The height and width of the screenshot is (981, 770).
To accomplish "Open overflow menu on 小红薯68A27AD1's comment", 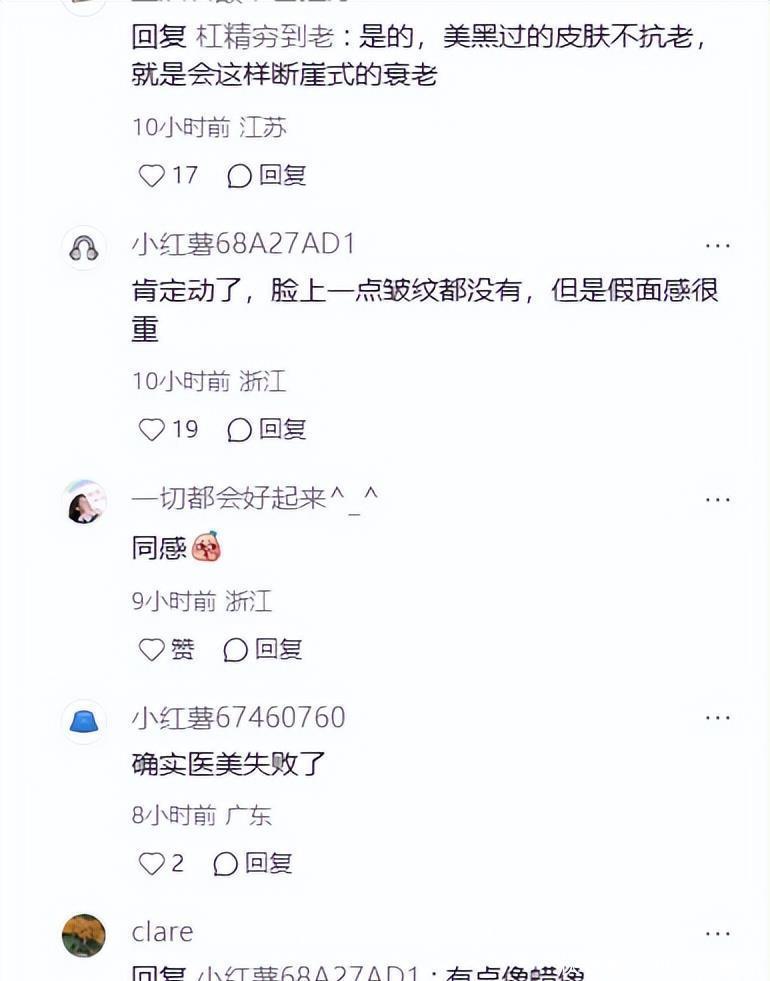I will (717, 245).
